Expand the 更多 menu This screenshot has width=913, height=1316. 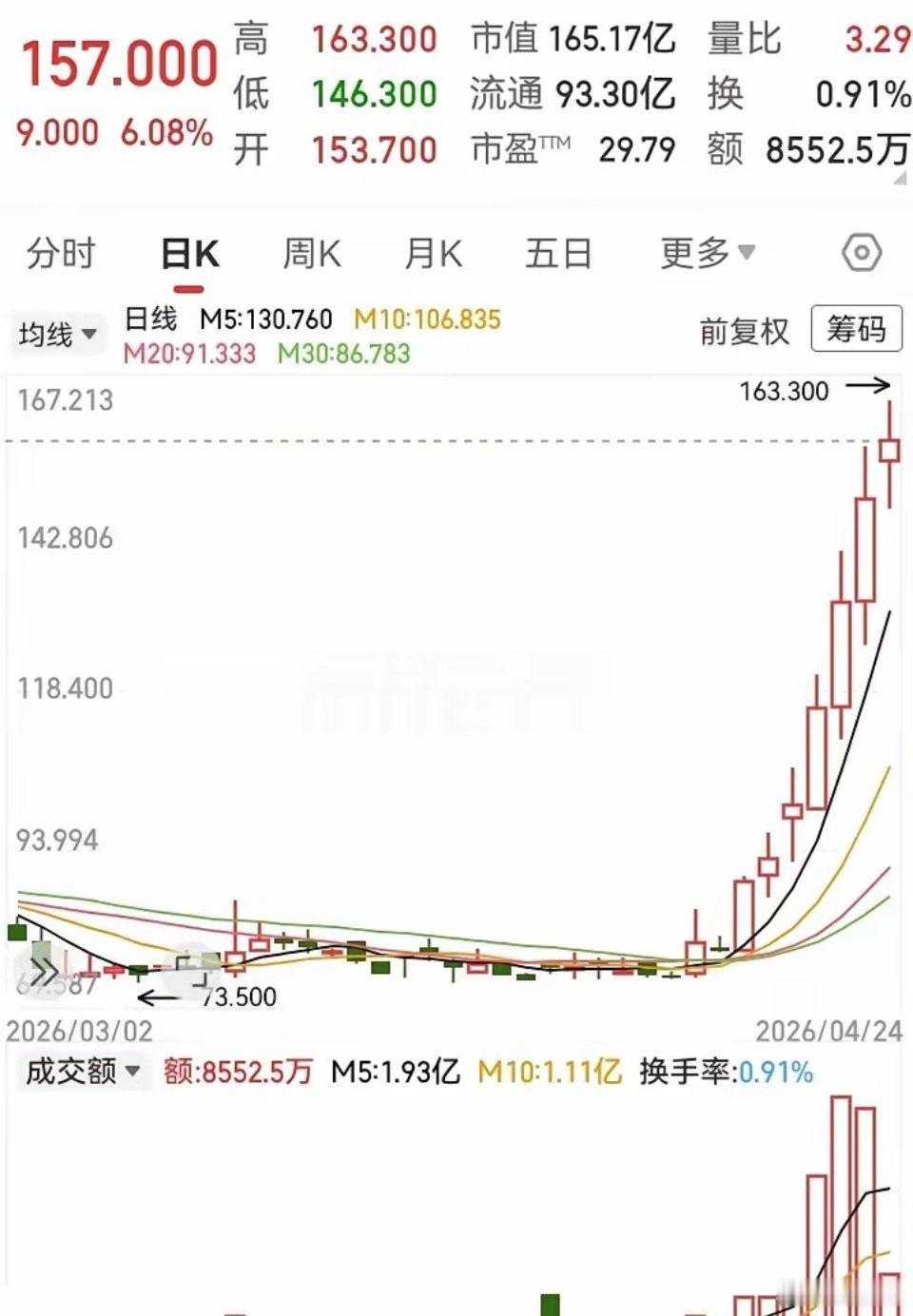(x=704, y=254)
